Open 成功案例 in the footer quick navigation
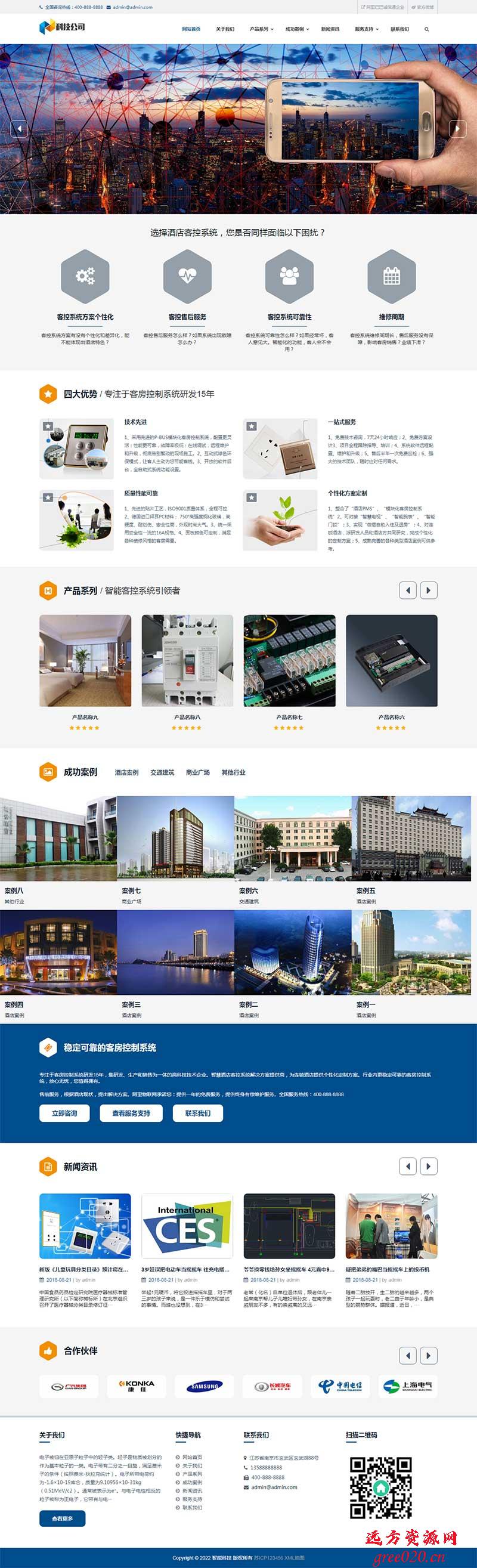 tap(191, 1482)
